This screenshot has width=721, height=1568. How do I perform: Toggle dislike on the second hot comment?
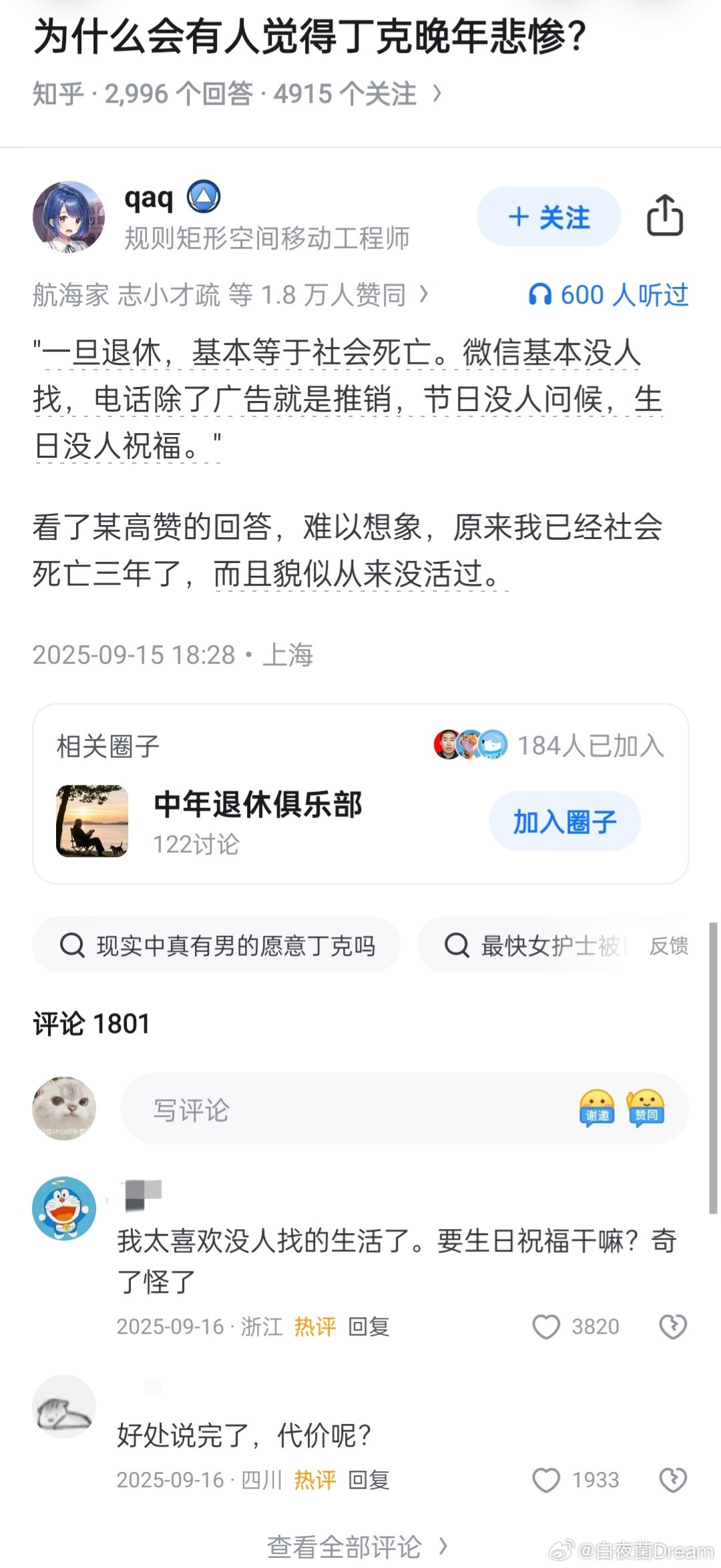pos(674,1480)
